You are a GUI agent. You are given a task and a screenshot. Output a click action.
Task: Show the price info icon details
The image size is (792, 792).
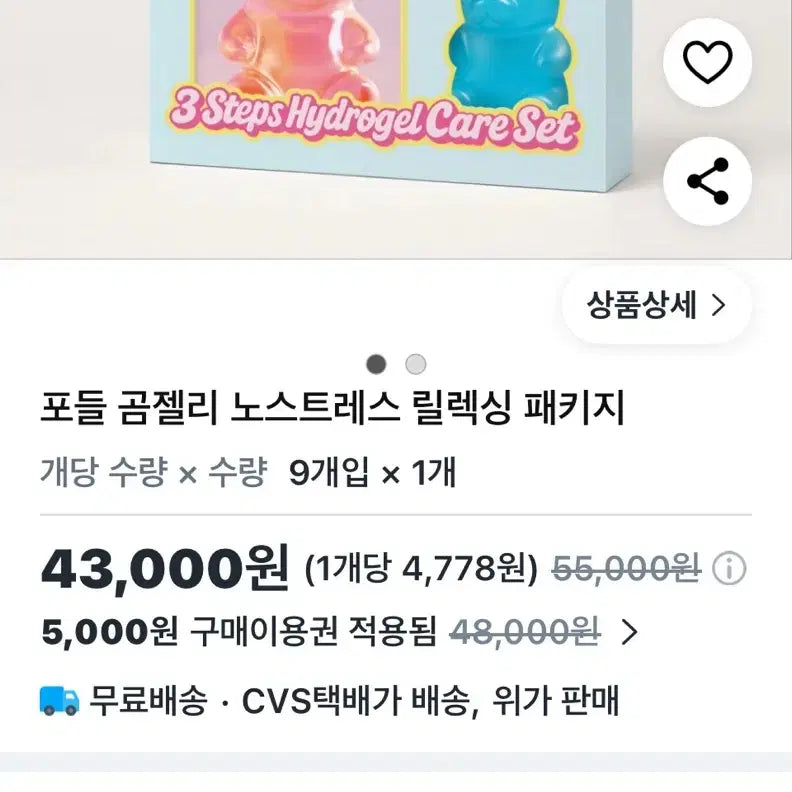click(x=730, y=570)
